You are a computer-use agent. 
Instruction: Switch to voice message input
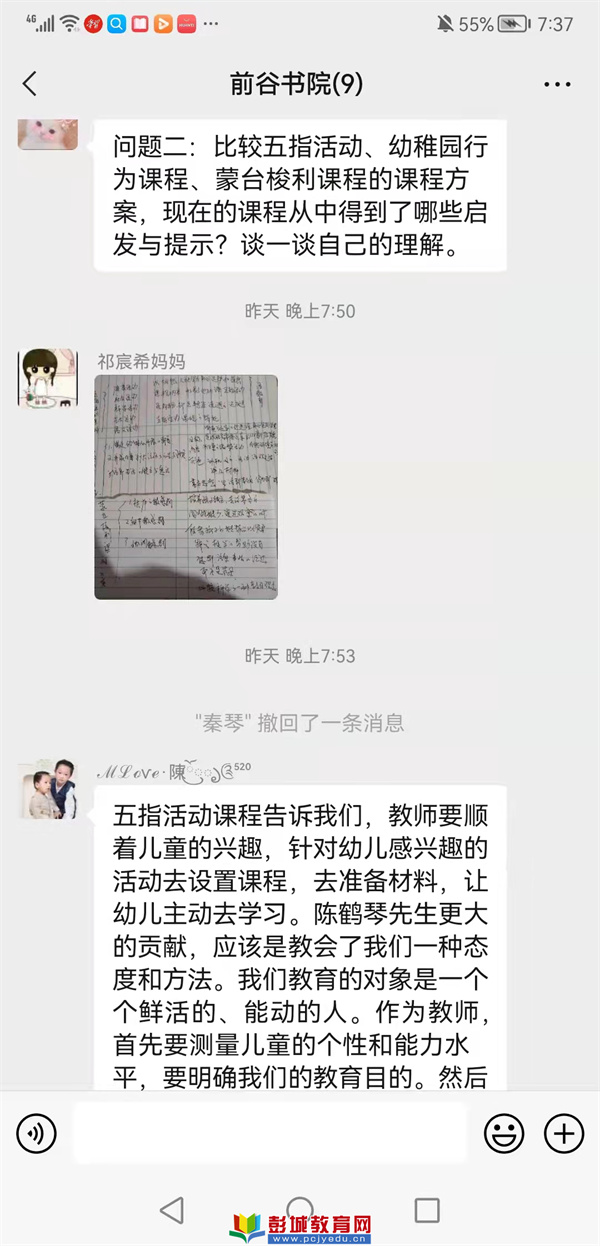click(x=37, y=1133)
